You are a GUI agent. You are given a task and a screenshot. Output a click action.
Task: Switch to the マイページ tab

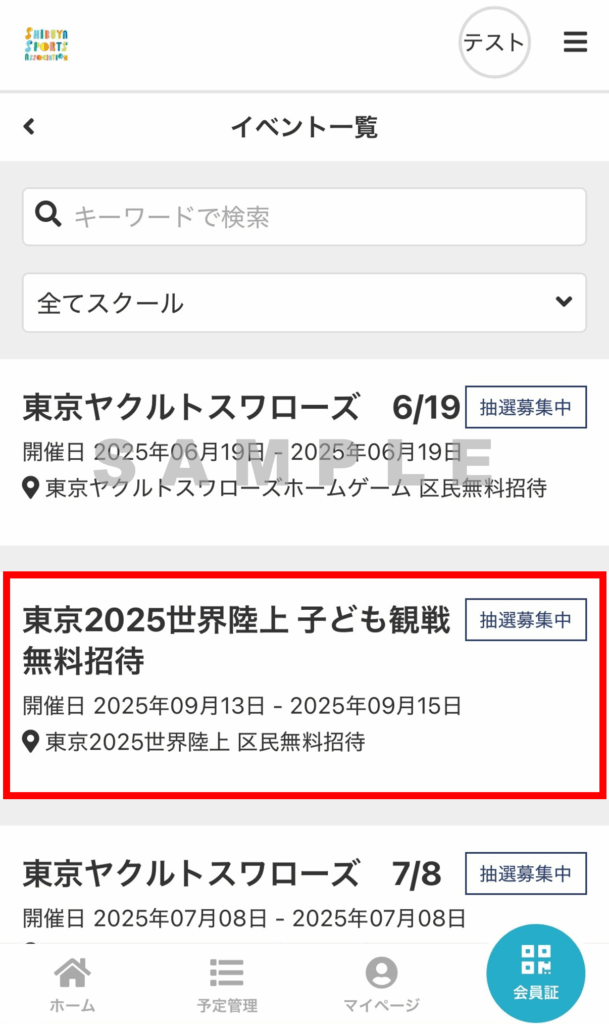pyautogui.click(x=381, y=983)
